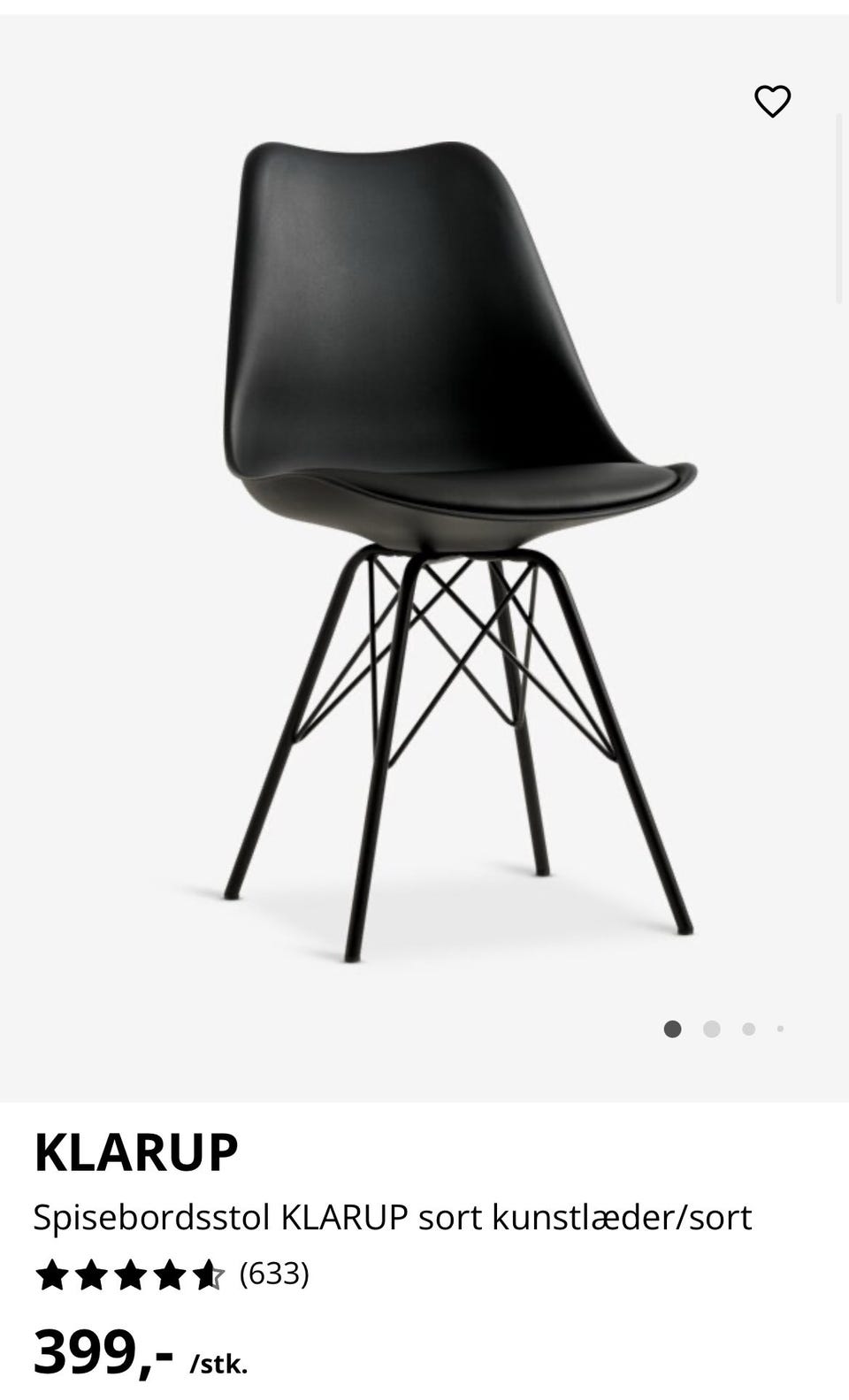Add KLARUP chair to favorites with heart

coord(772,102)
